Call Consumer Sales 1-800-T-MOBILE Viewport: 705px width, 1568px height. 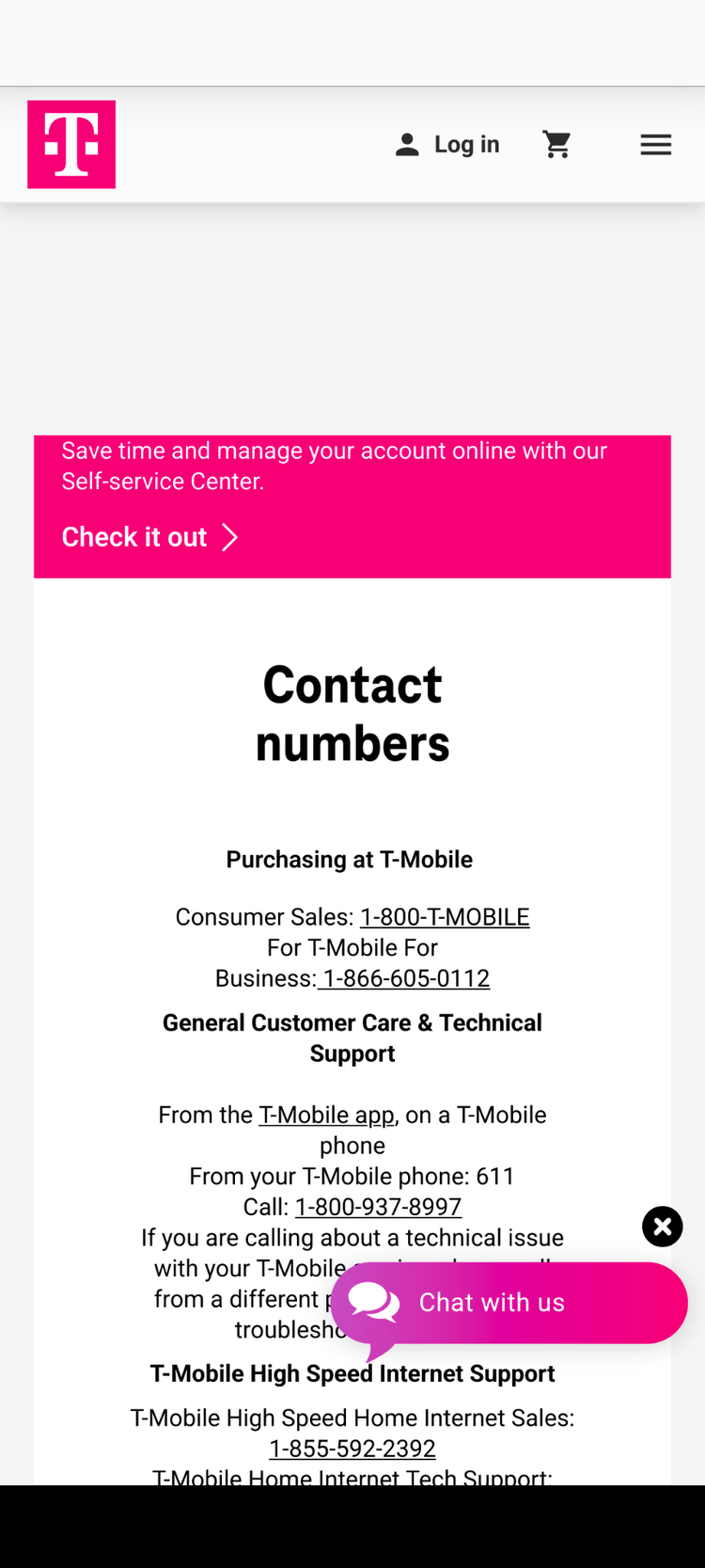[445, 917]
